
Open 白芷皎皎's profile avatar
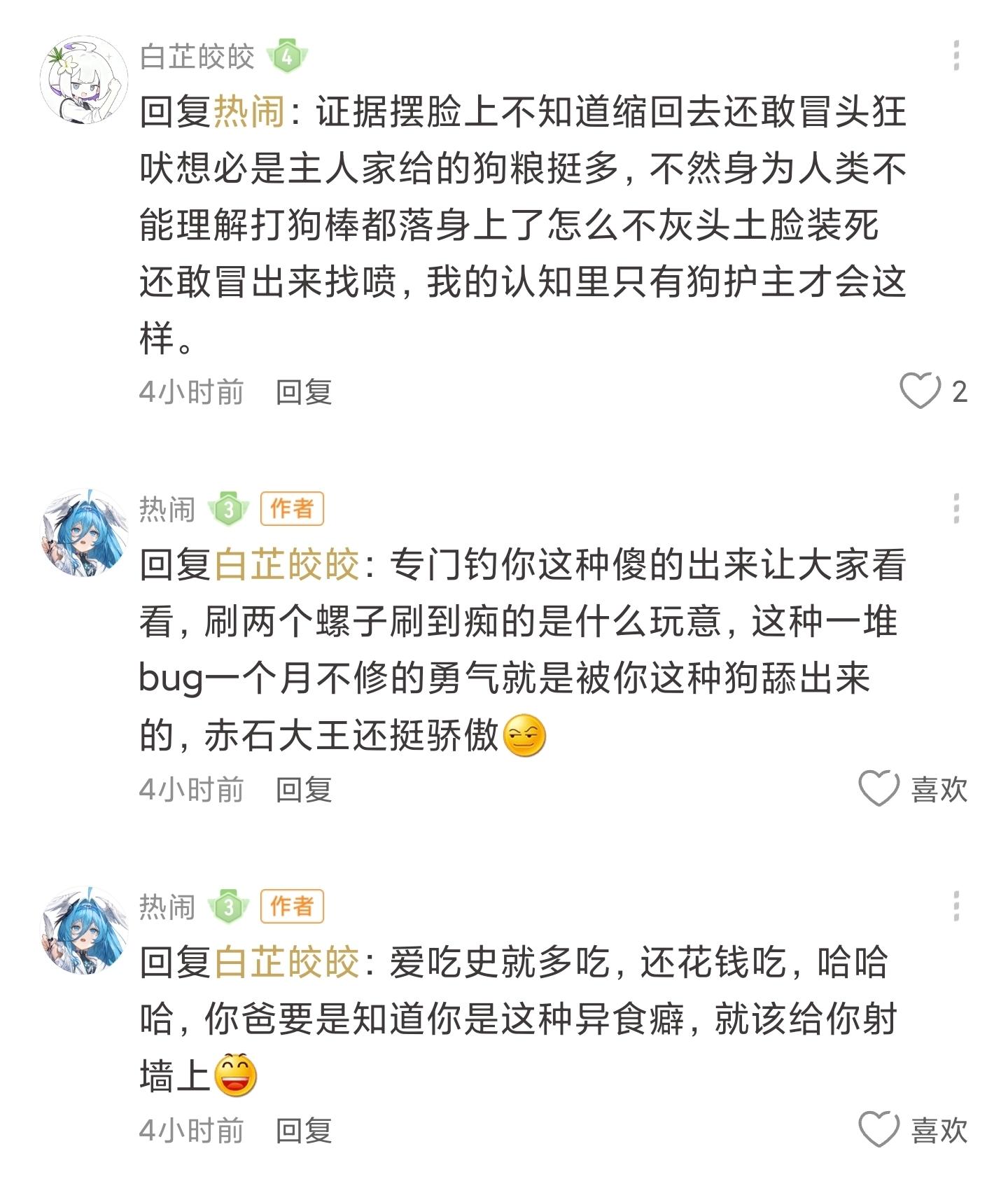(x=84, y=80)
